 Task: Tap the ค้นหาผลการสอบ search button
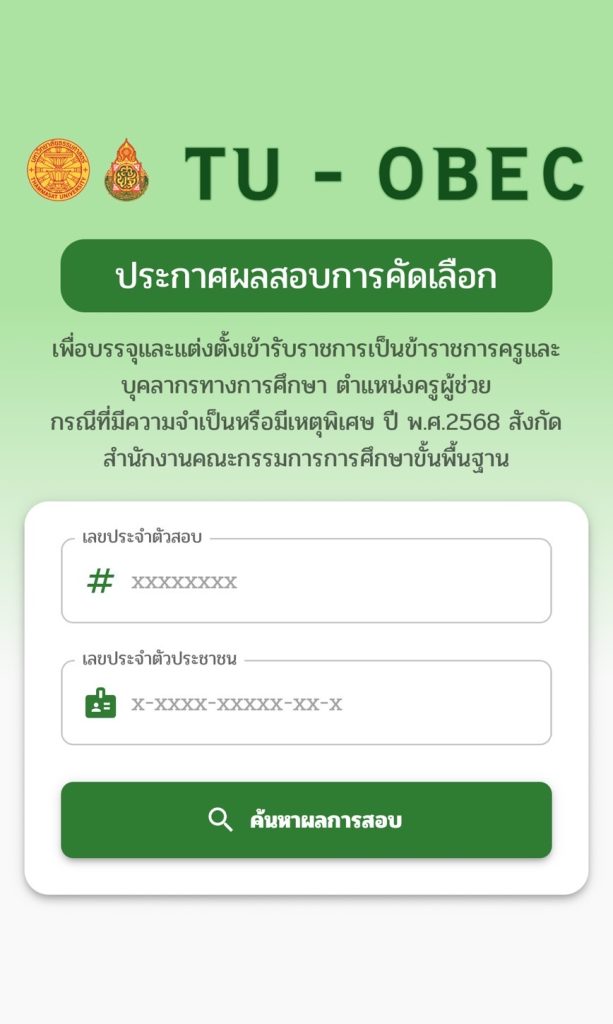[x=306, y=820]
